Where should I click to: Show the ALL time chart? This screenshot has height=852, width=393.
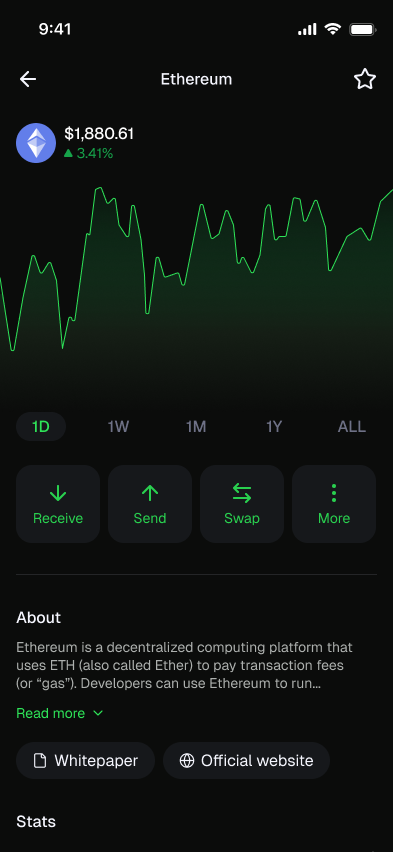click(x=352, y=427)
